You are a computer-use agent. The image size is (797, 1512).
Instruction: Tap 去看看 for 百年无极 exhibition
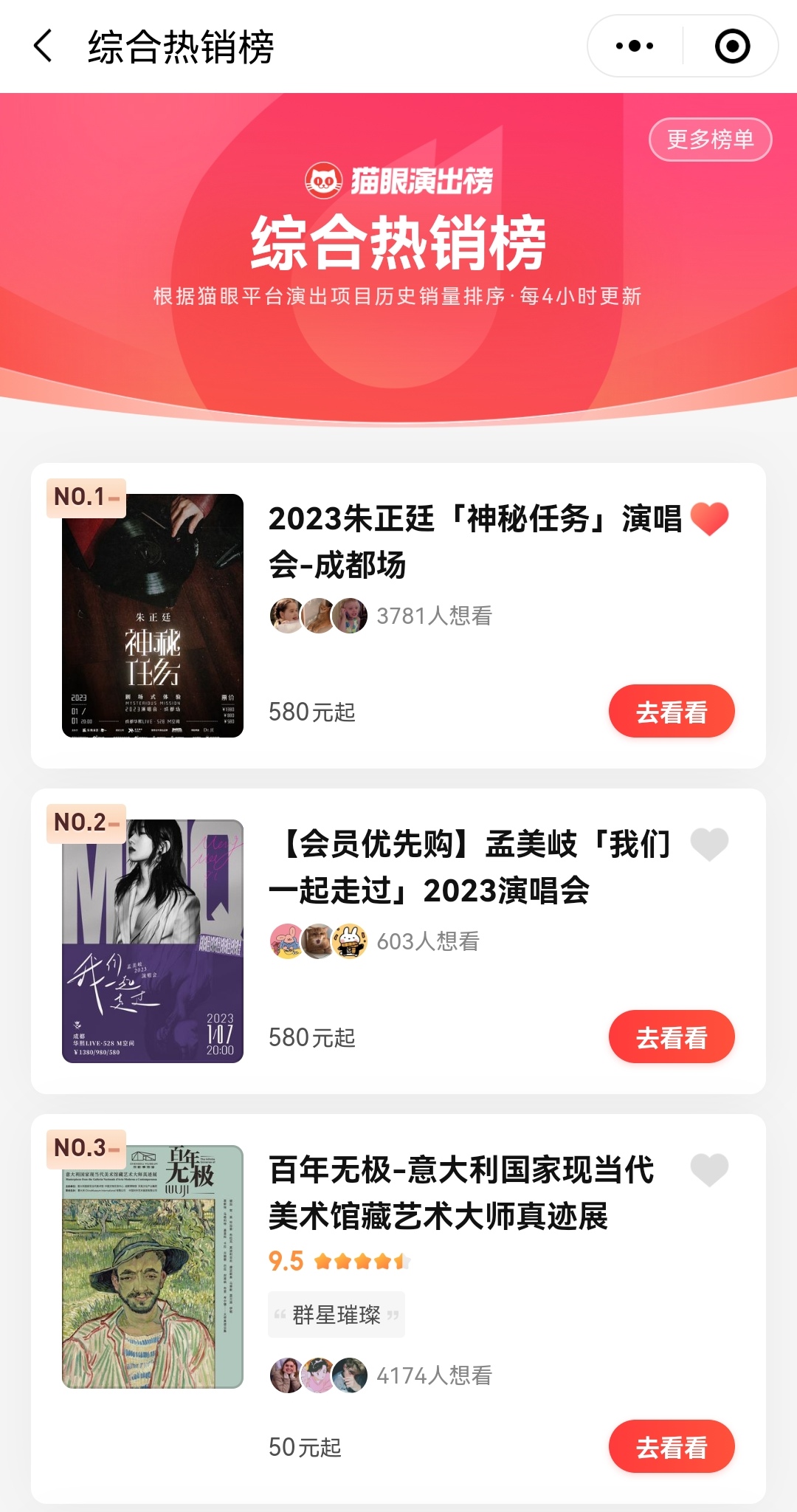(x=671, y=1447)
